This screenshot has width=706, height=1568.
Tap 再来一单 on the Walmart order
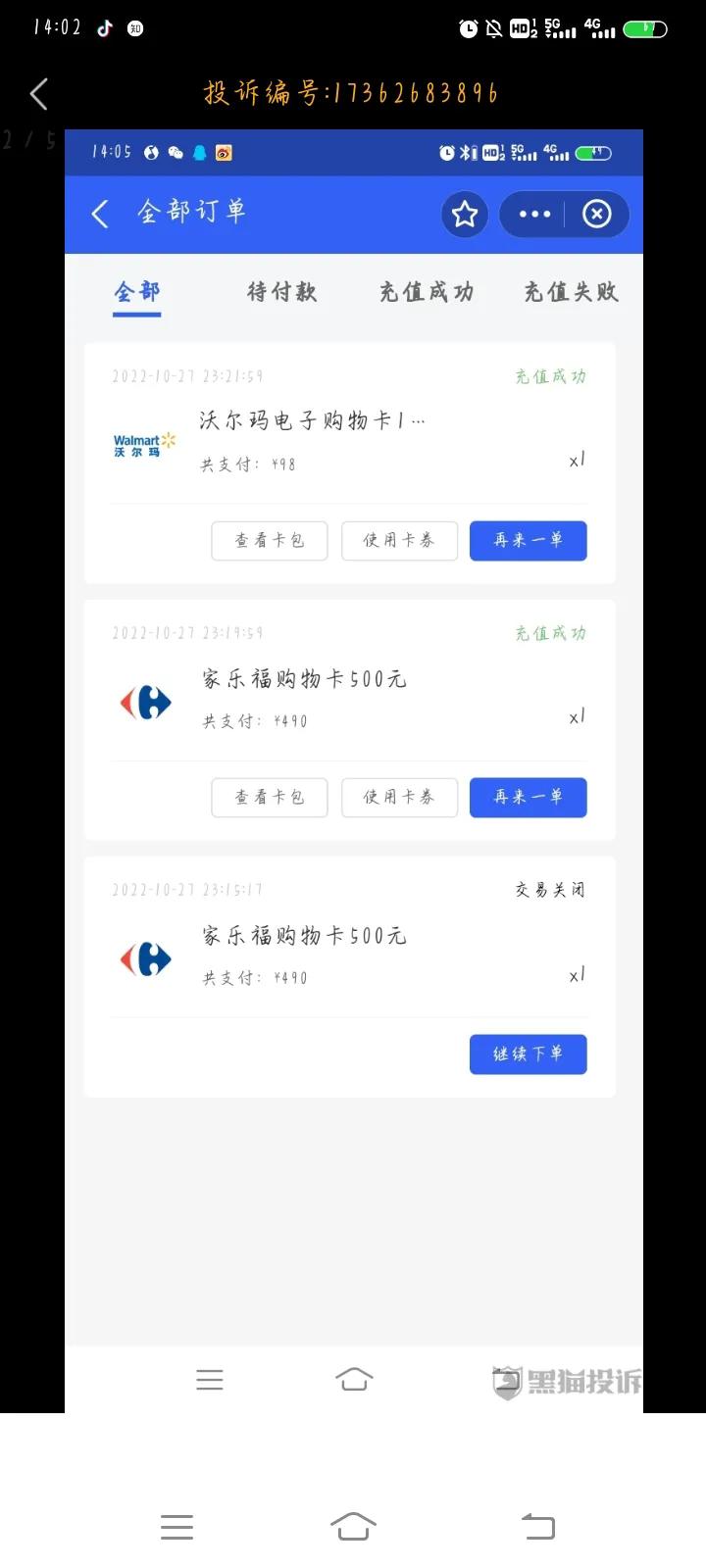click(x=528, y=540)
